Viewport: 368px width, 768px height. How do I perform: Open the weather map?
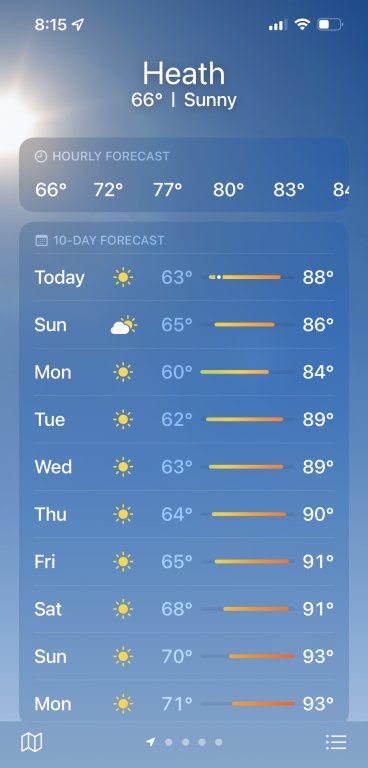(x=31, y=742)
